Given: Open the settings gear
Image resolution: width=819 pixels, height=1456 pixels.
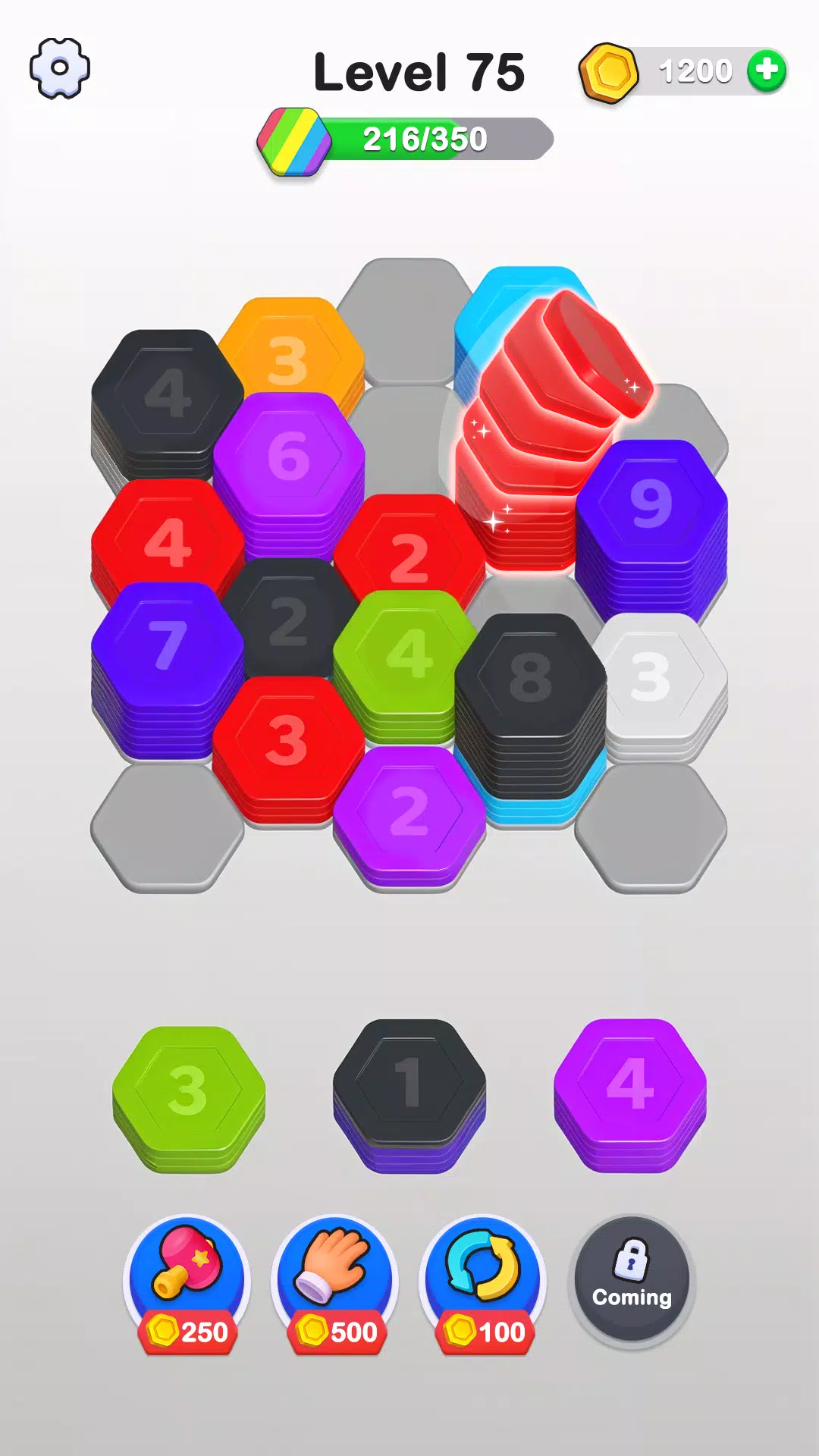Looking at the screenshot, I should [x=60, y=68].
